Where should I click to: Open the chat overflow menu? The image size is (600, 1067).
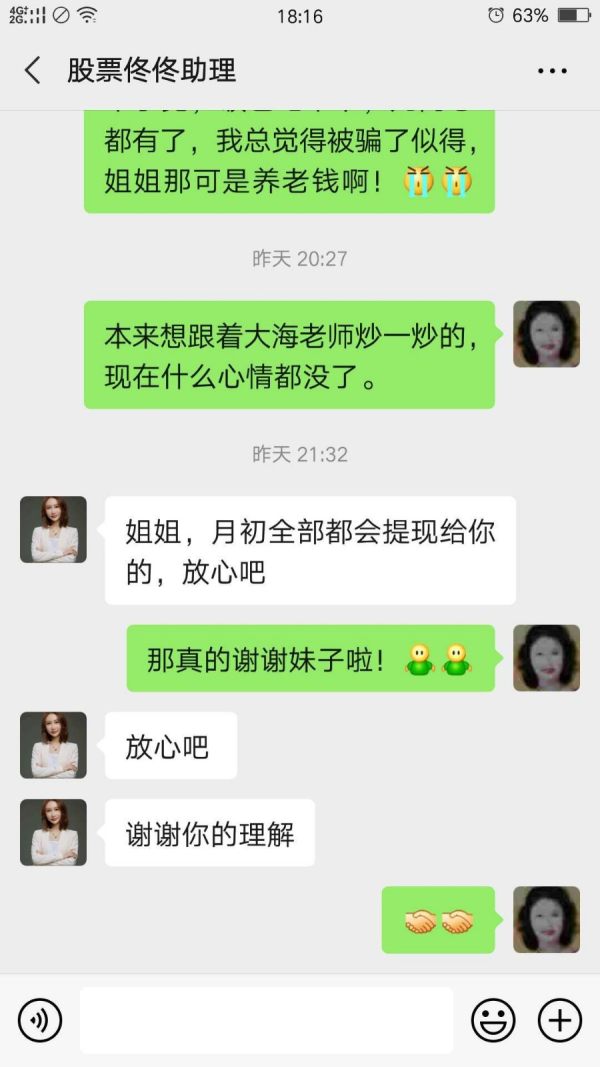click(552, 71)
